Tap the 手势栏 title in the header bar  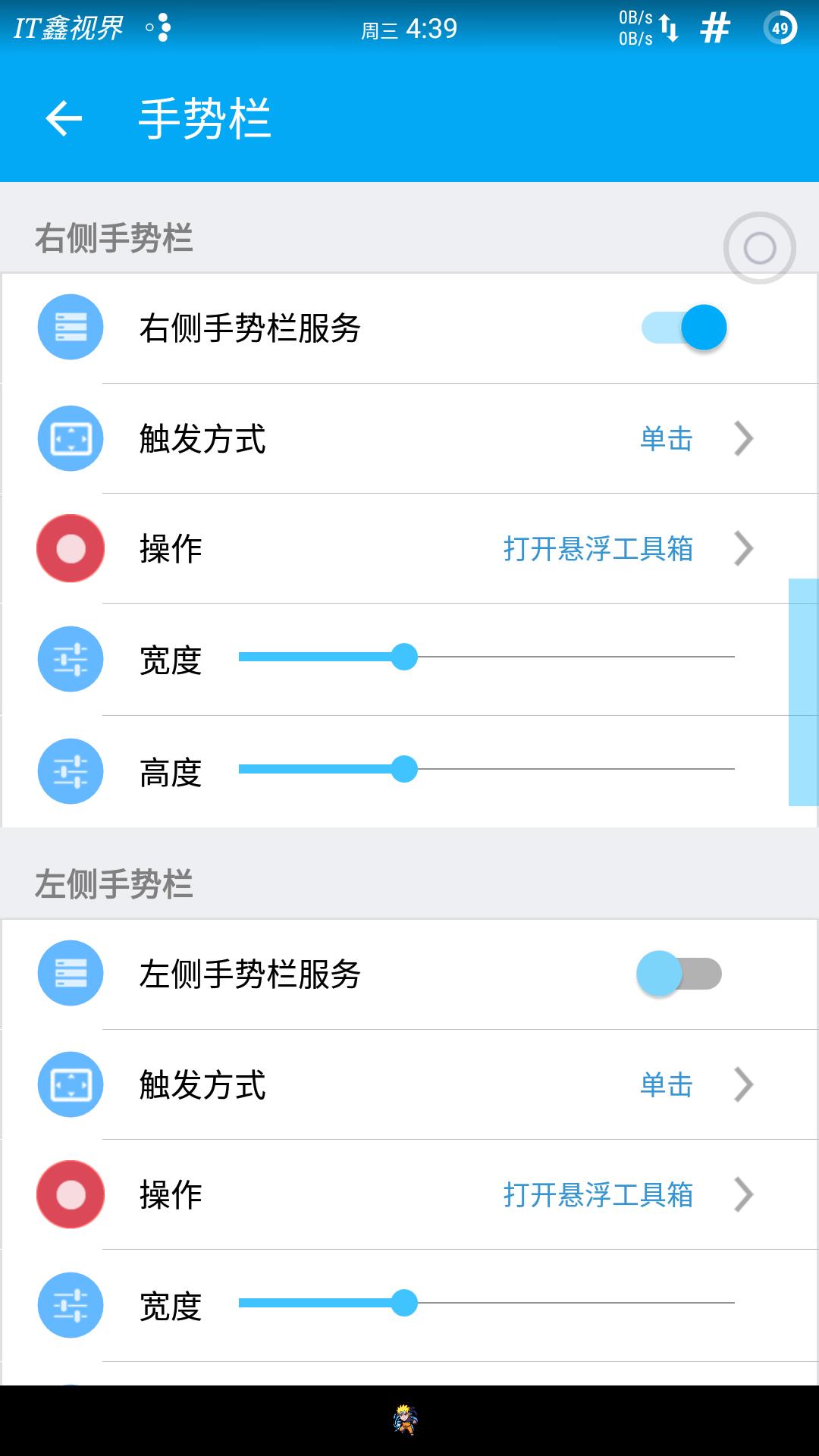(205, 118)
